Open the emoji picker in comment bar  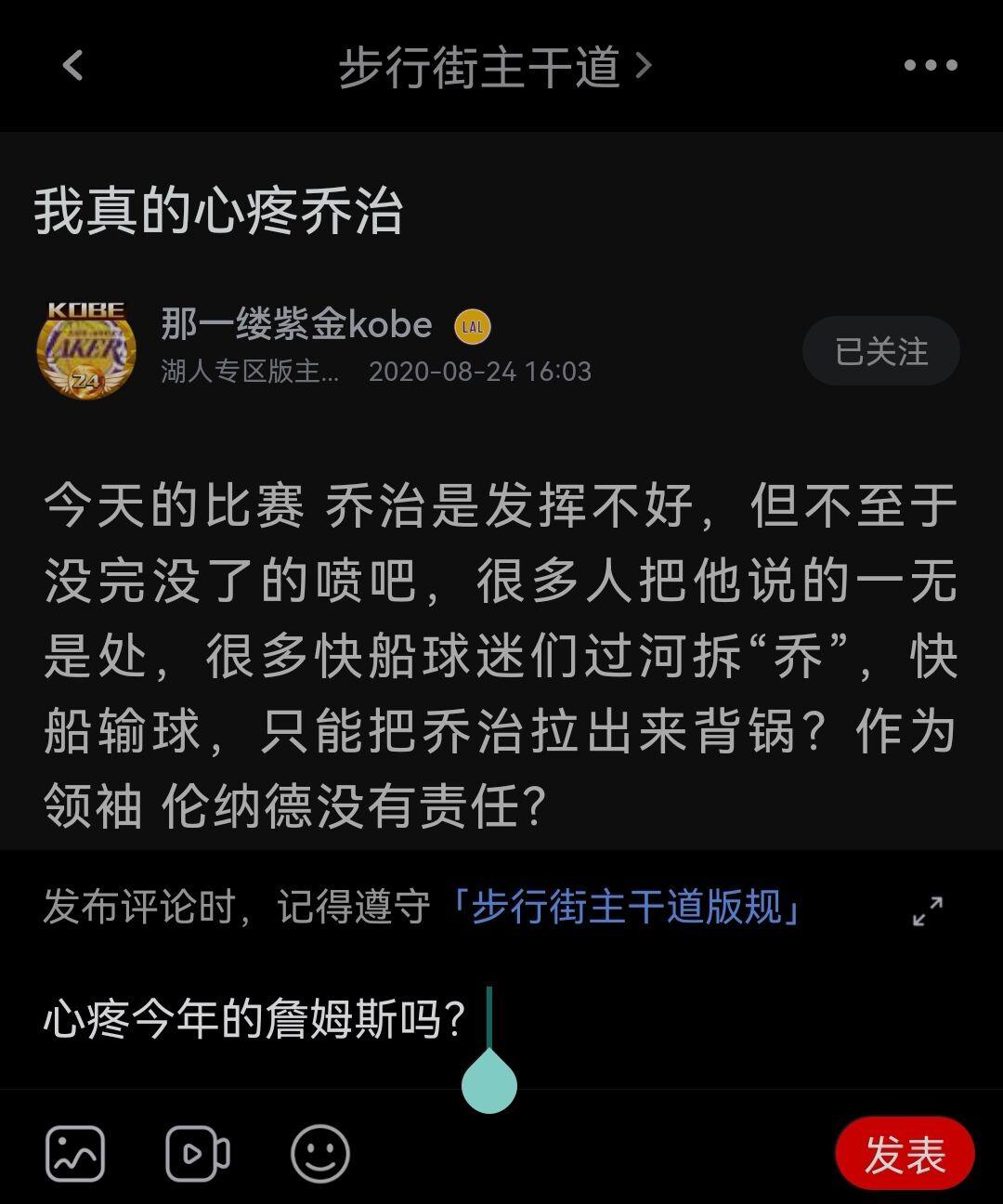[x=320, y=1155]
